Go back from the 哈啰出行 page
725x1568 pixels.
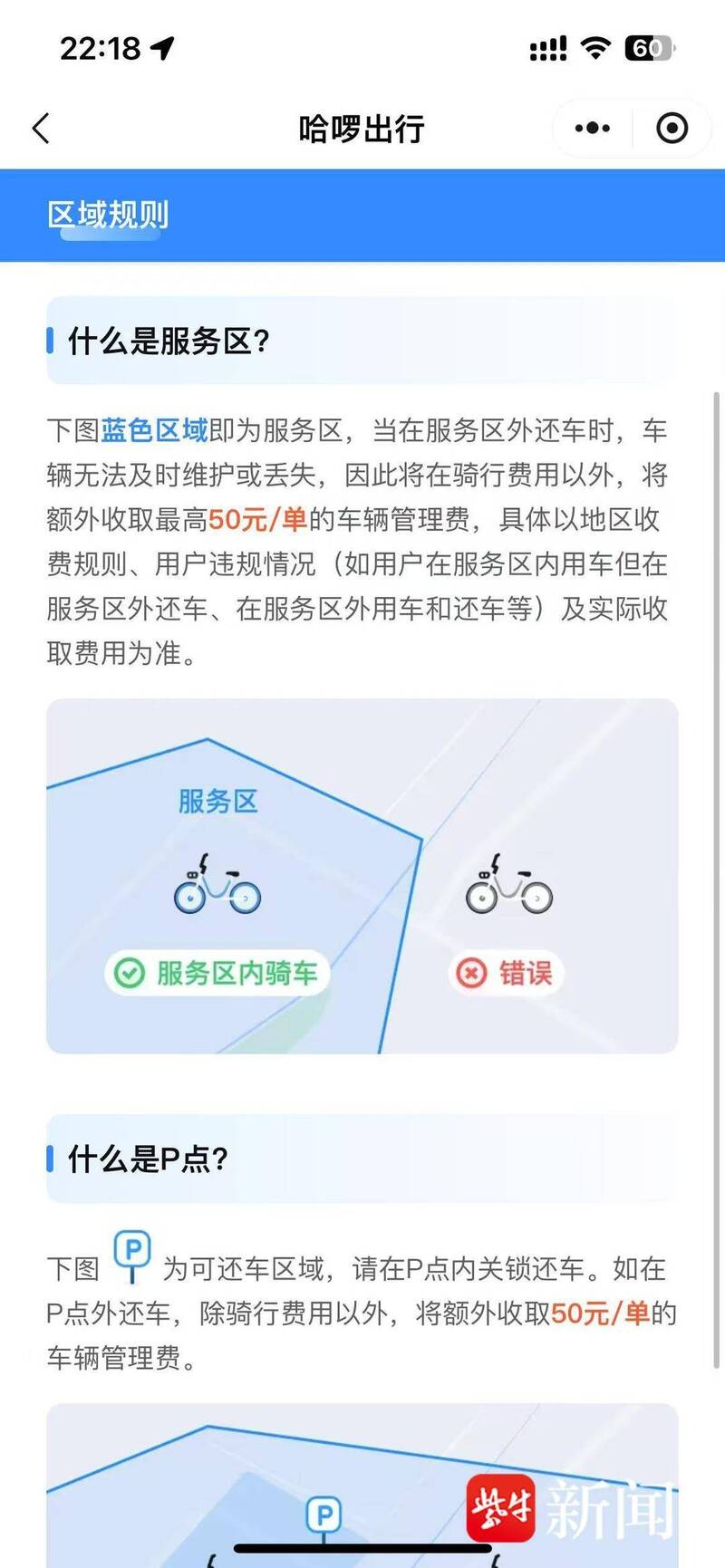[x=42, y=129]
